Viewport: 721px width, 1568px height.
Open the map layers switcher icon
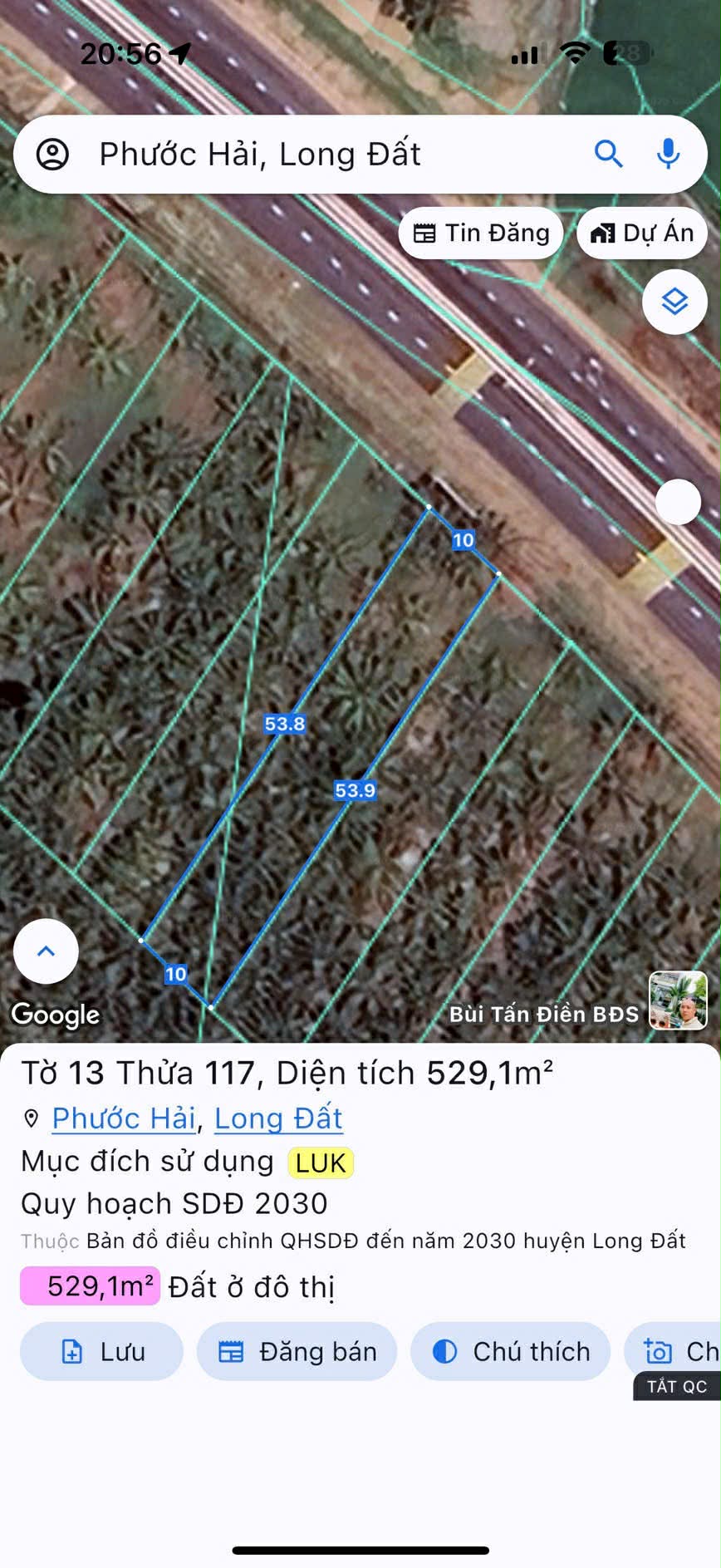pyautogui.click(x=674, y=302)
